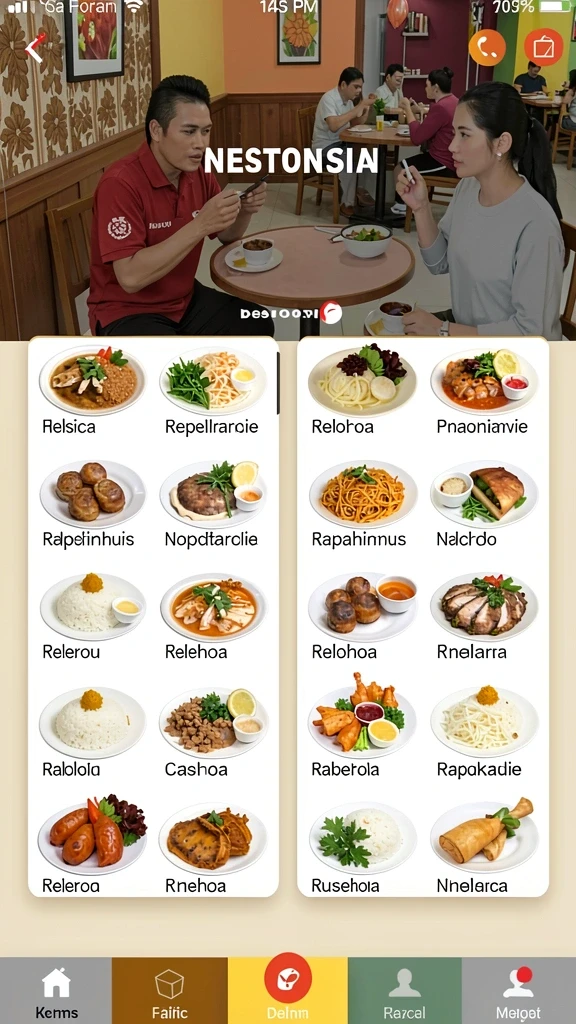
Task: Open the Relsica dish
Action: (x=91, y=391)
